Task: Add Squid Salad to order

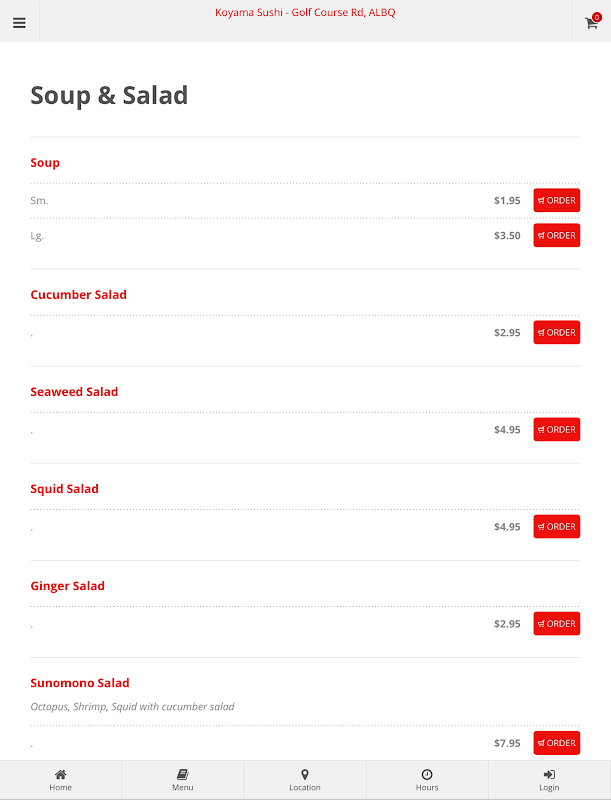Action: point(556,527)
